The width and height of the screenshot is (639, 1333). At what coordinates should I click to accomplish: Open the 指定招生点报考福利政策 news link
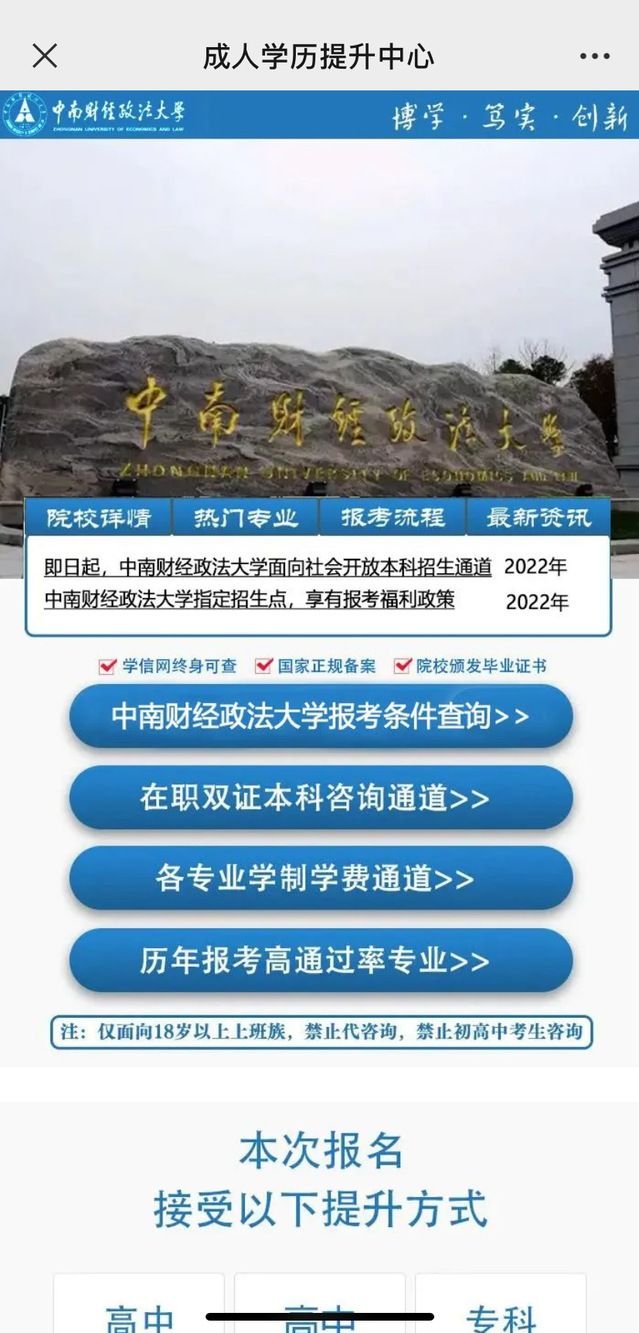[x=249, y=600]
